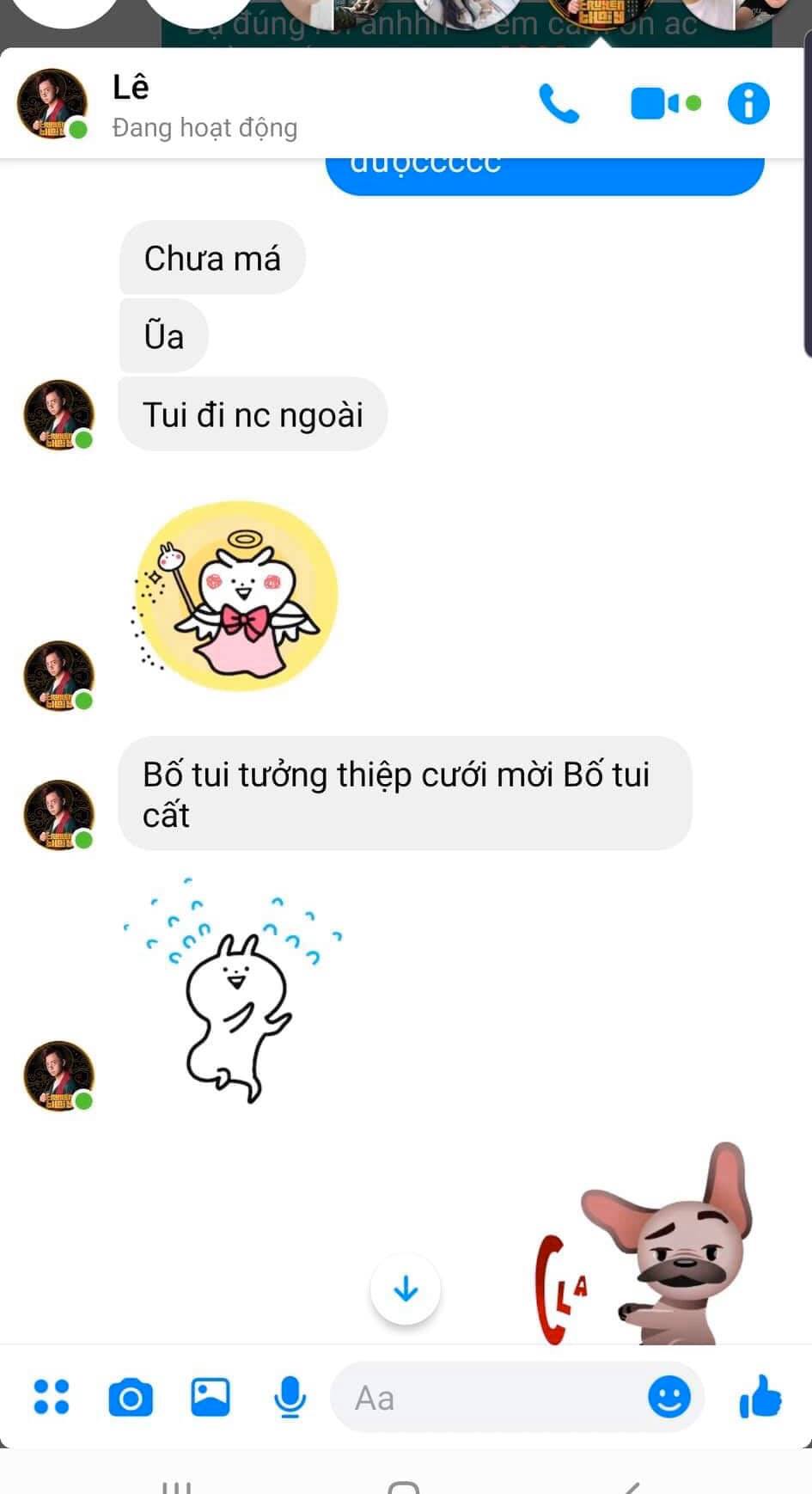Jump to latest messages with down arrow
This screenshot has width=812, height=1494.
[x=406, y=1289]
